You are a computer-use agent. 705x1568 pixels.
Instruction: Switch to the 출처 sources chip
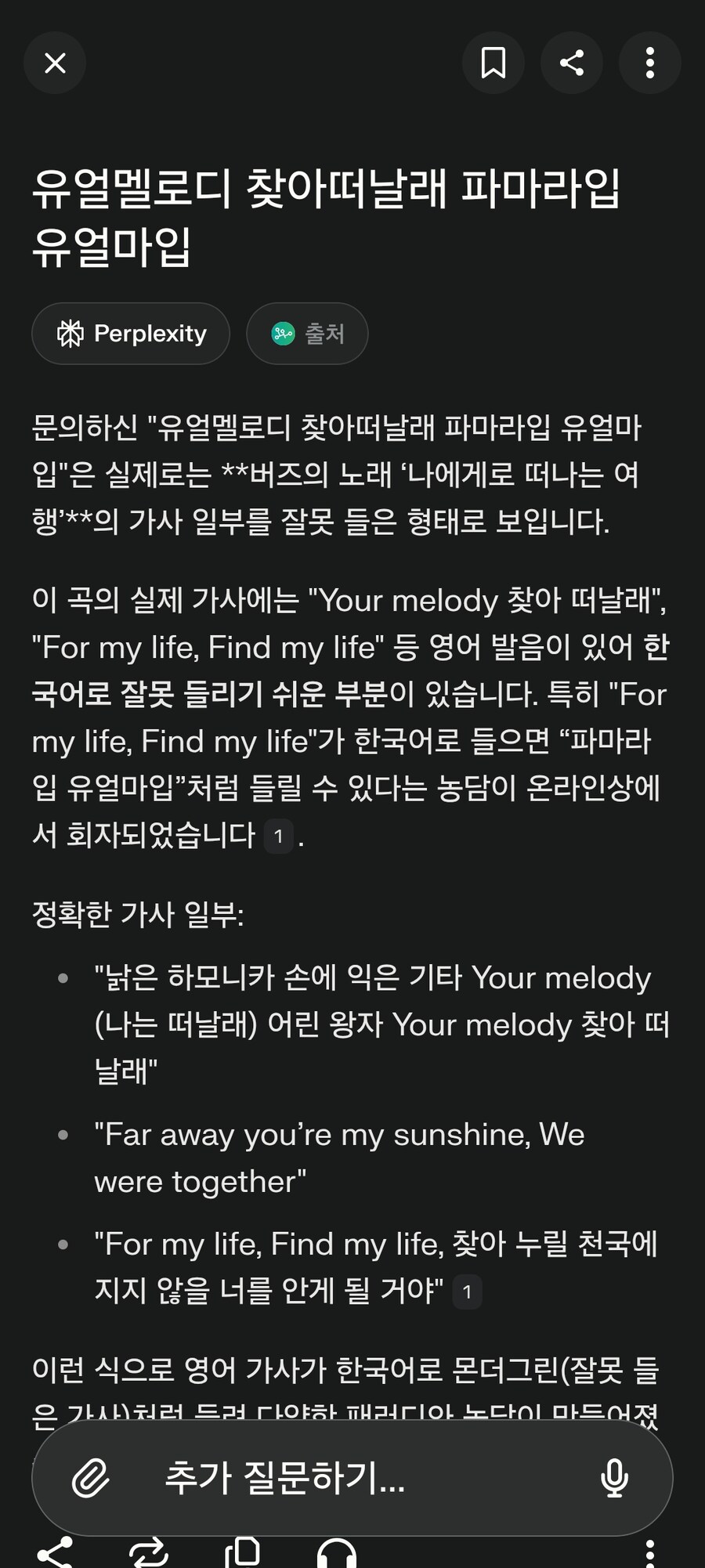pyautogui.click(x=307, y=334)
